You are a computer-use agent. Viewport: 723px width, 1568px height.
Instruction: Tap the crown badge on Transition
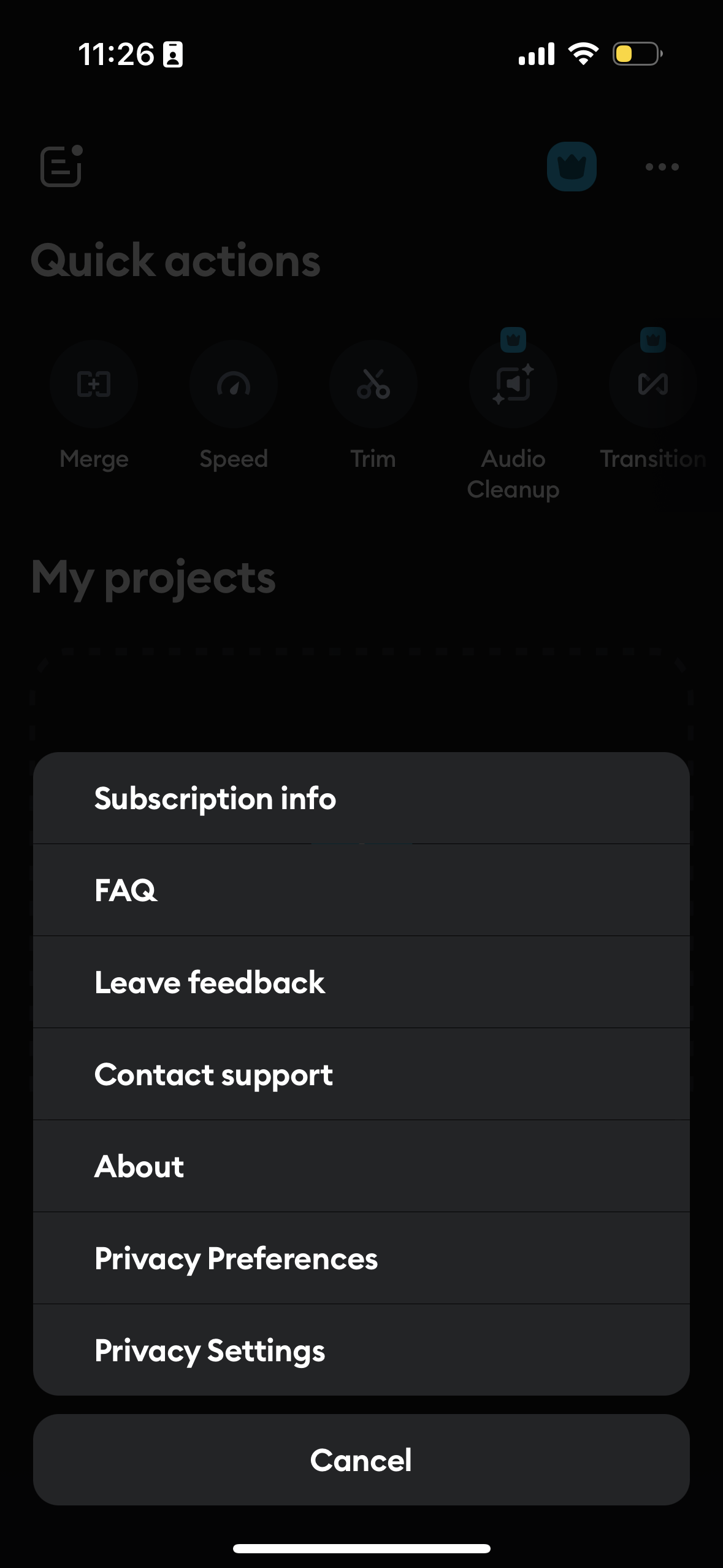[652, 339]
